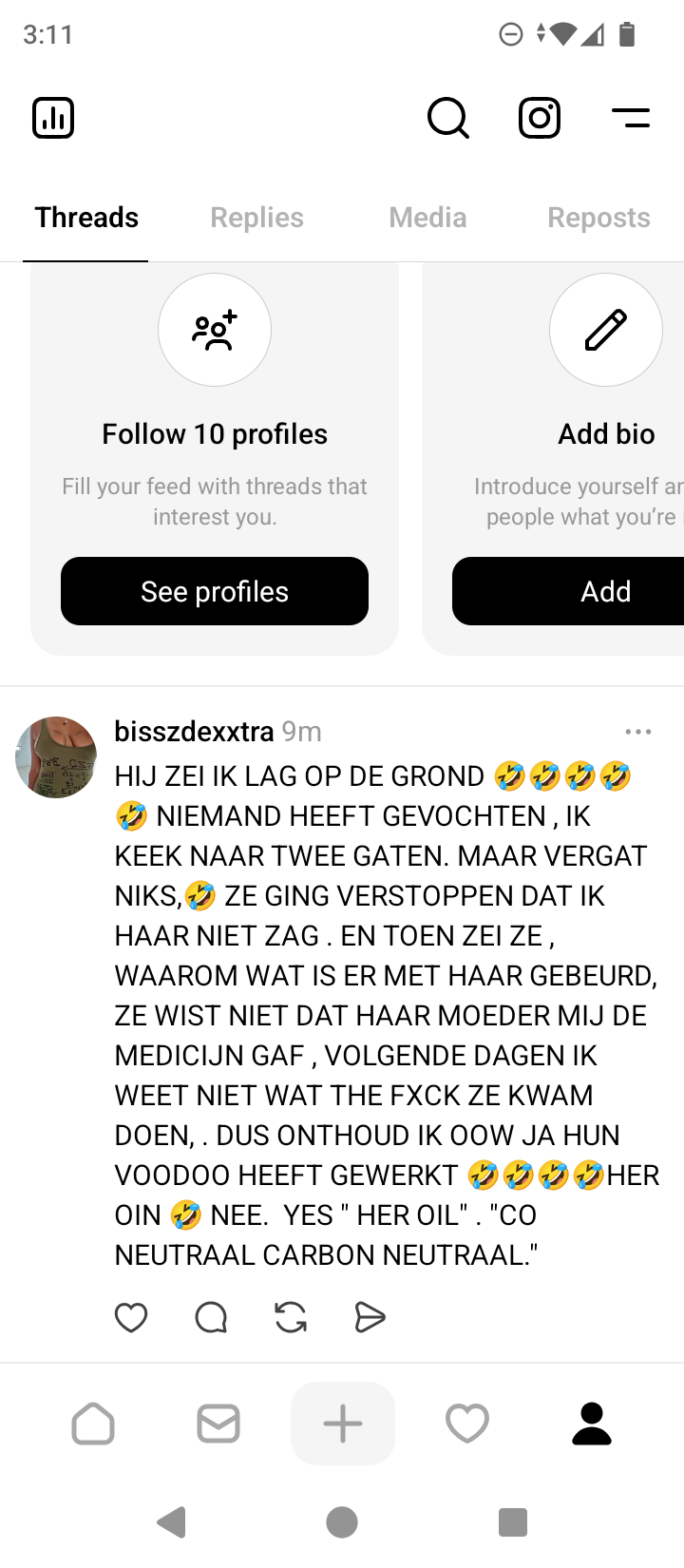Tap Add on the Add bio card
This screenshot has height=1568, width=684.
point(605,591)
